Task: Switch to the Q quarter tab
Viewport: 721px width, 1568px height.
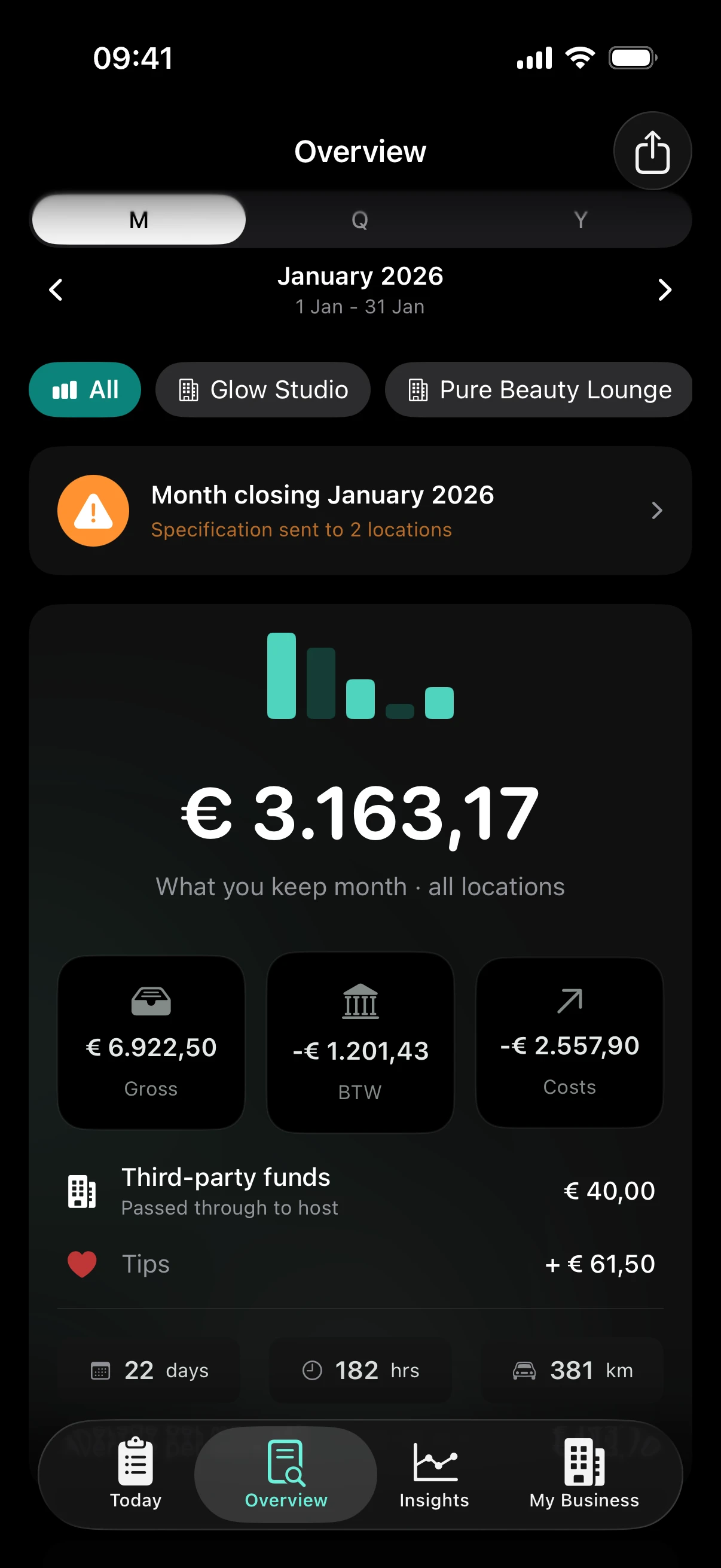Action: tap(360, 219)
